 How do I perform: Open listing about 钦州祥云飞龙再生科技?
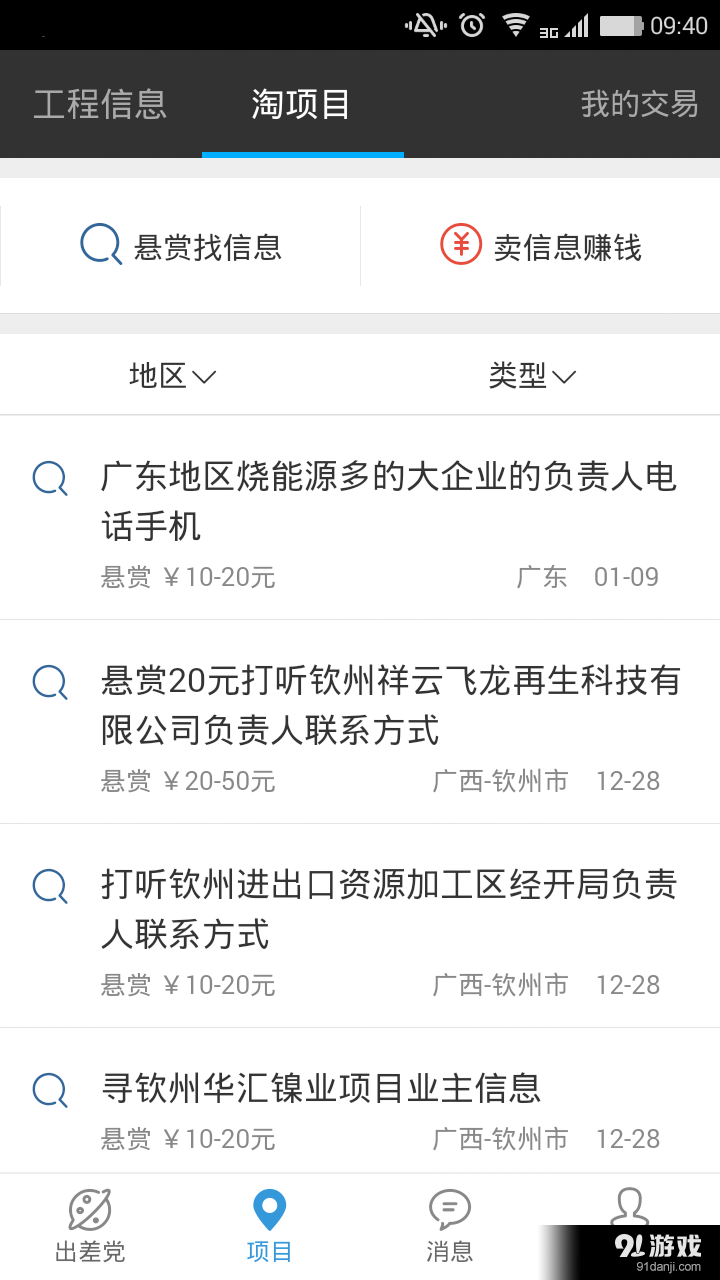[x=390, y=705]
